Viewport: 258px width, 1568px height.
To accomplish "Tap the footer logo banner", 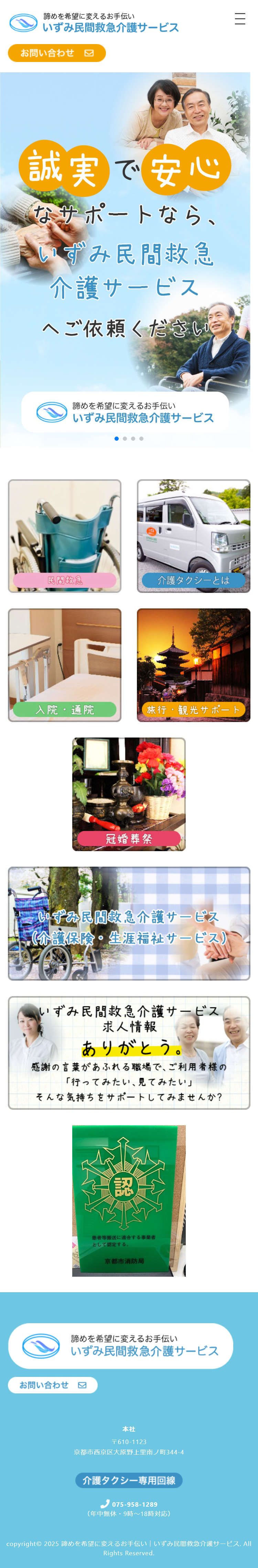I will click(120, 1346).
